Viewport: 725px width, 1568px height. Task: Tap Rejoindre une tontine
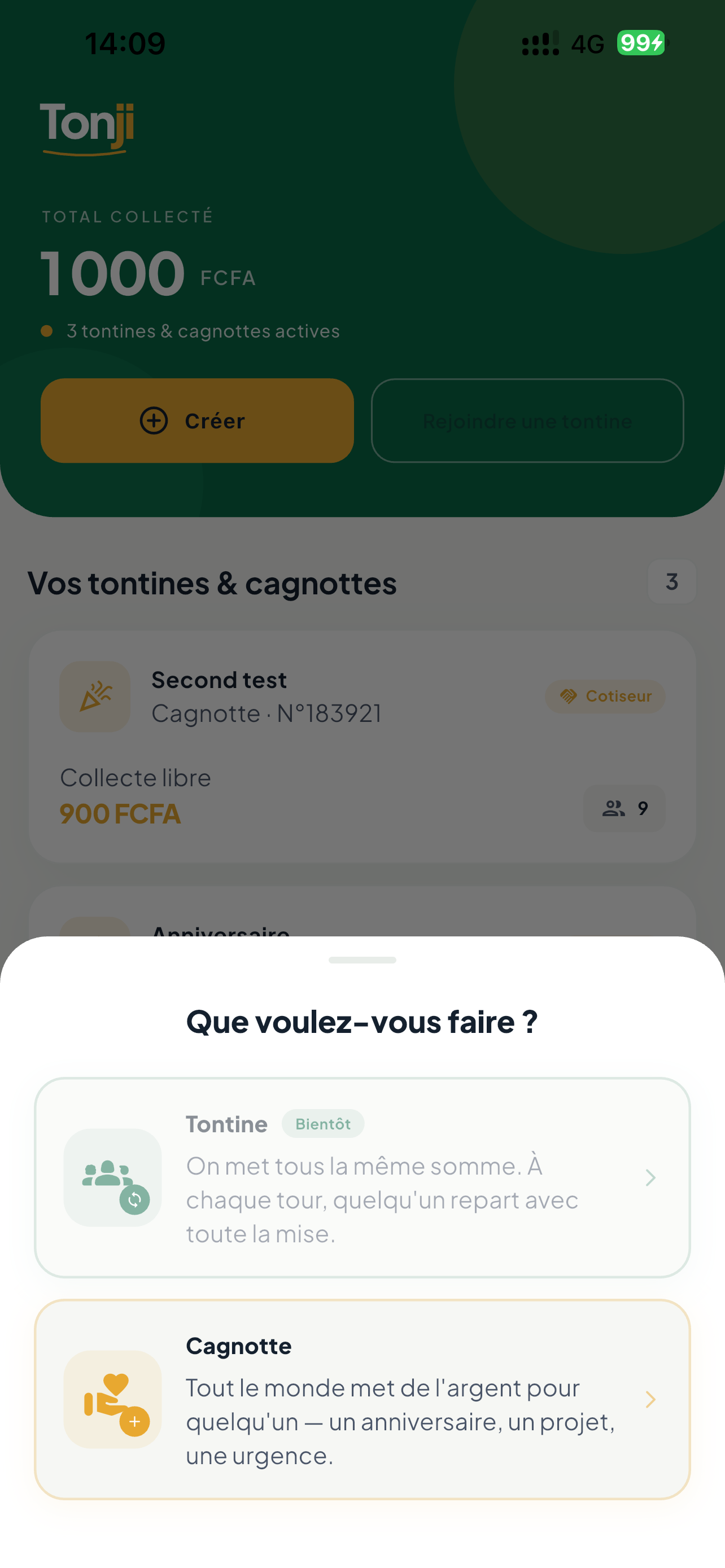point(527,421)
